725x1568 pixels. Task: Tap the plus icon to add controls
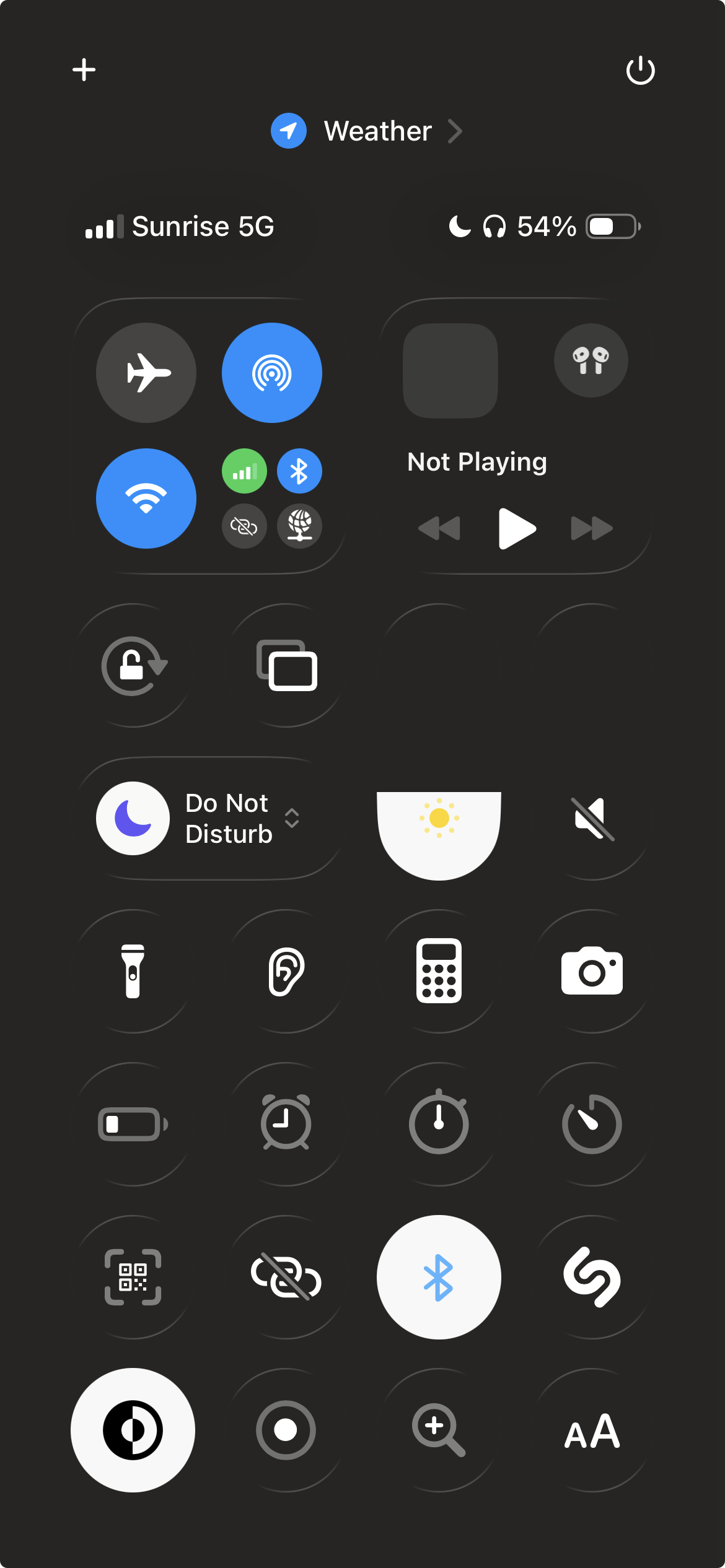84,69
